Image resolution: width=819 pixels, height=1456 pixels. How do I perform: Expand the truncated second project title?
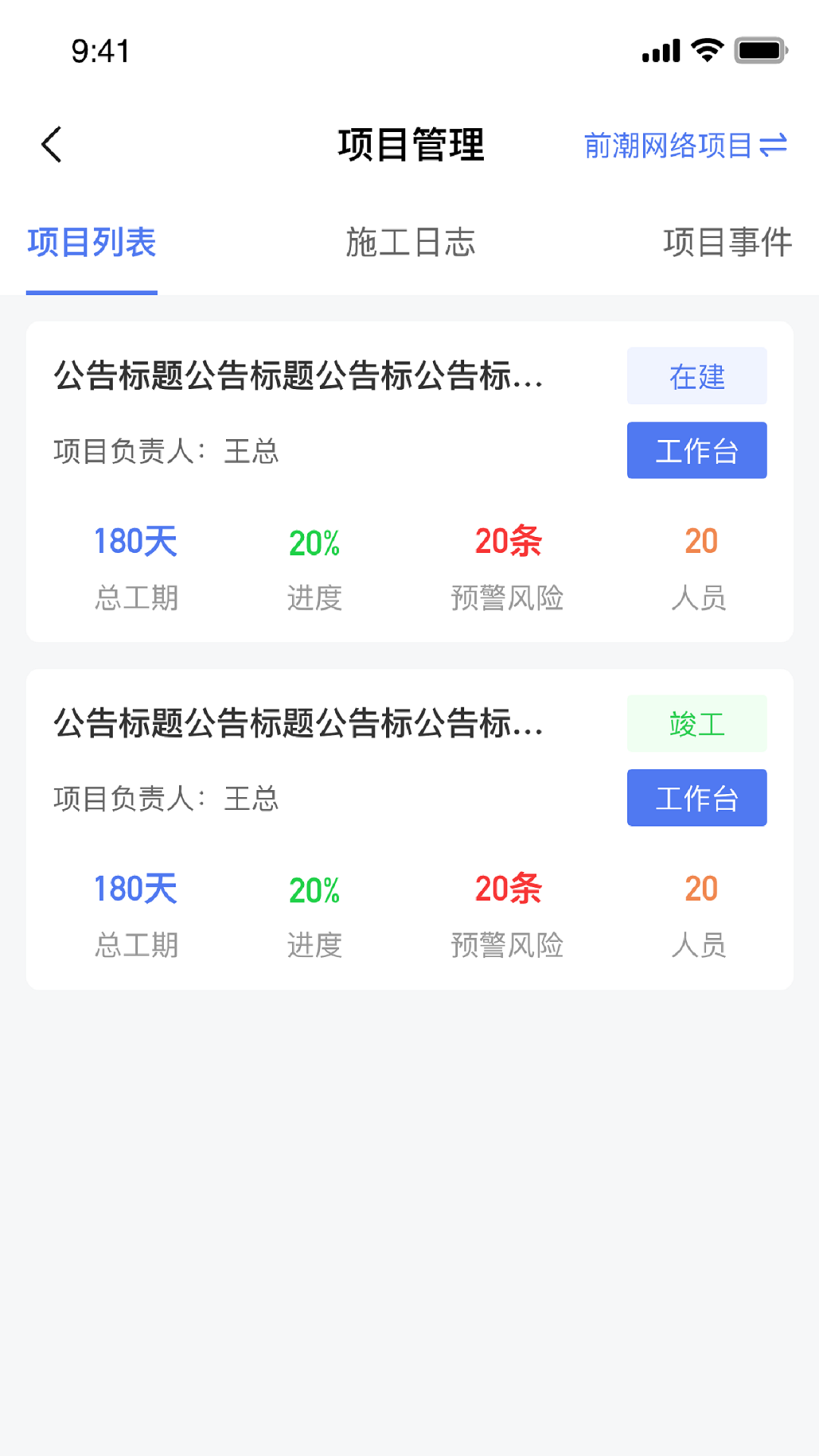pos(299,726)
